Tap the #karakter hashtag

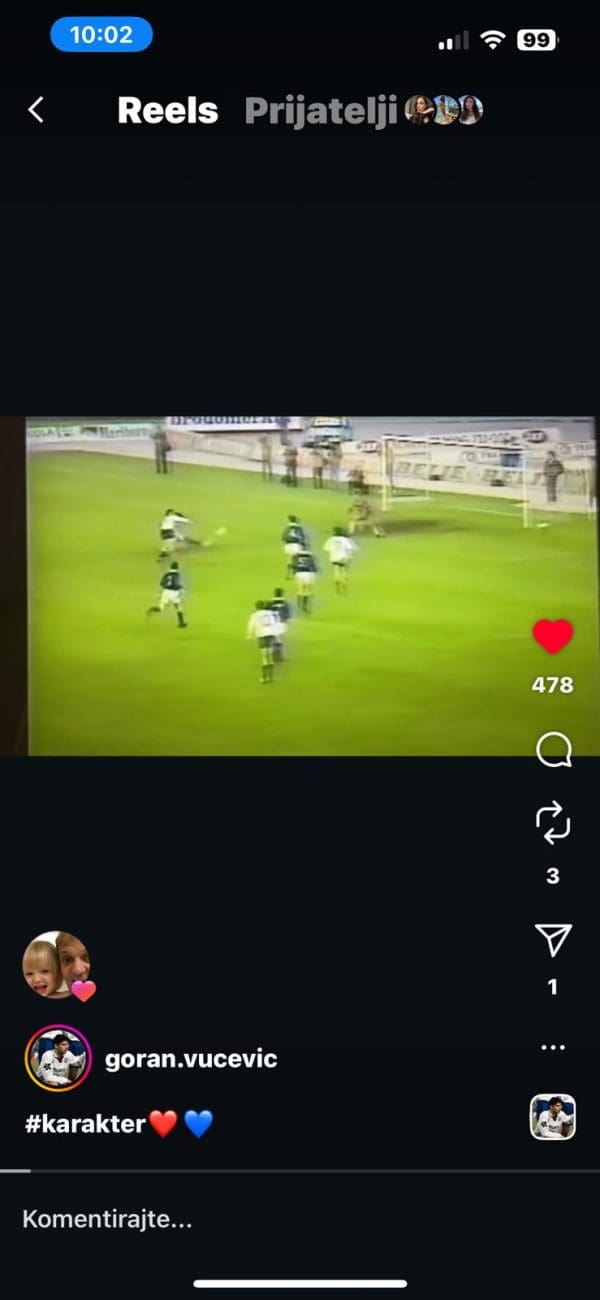coord(86,1124)
